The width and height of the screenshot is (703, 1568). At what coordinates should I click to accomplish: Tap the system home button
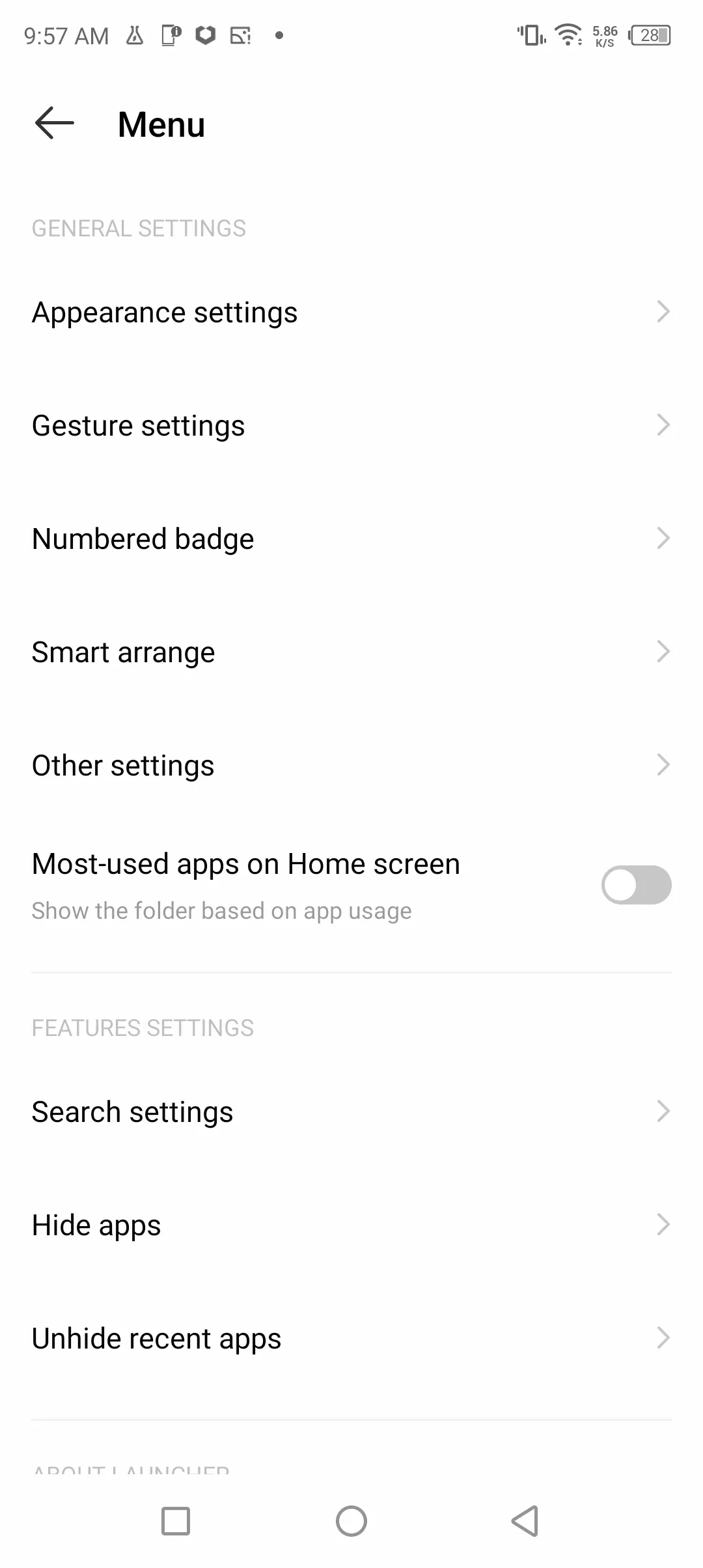click(x=351, y=1522)
